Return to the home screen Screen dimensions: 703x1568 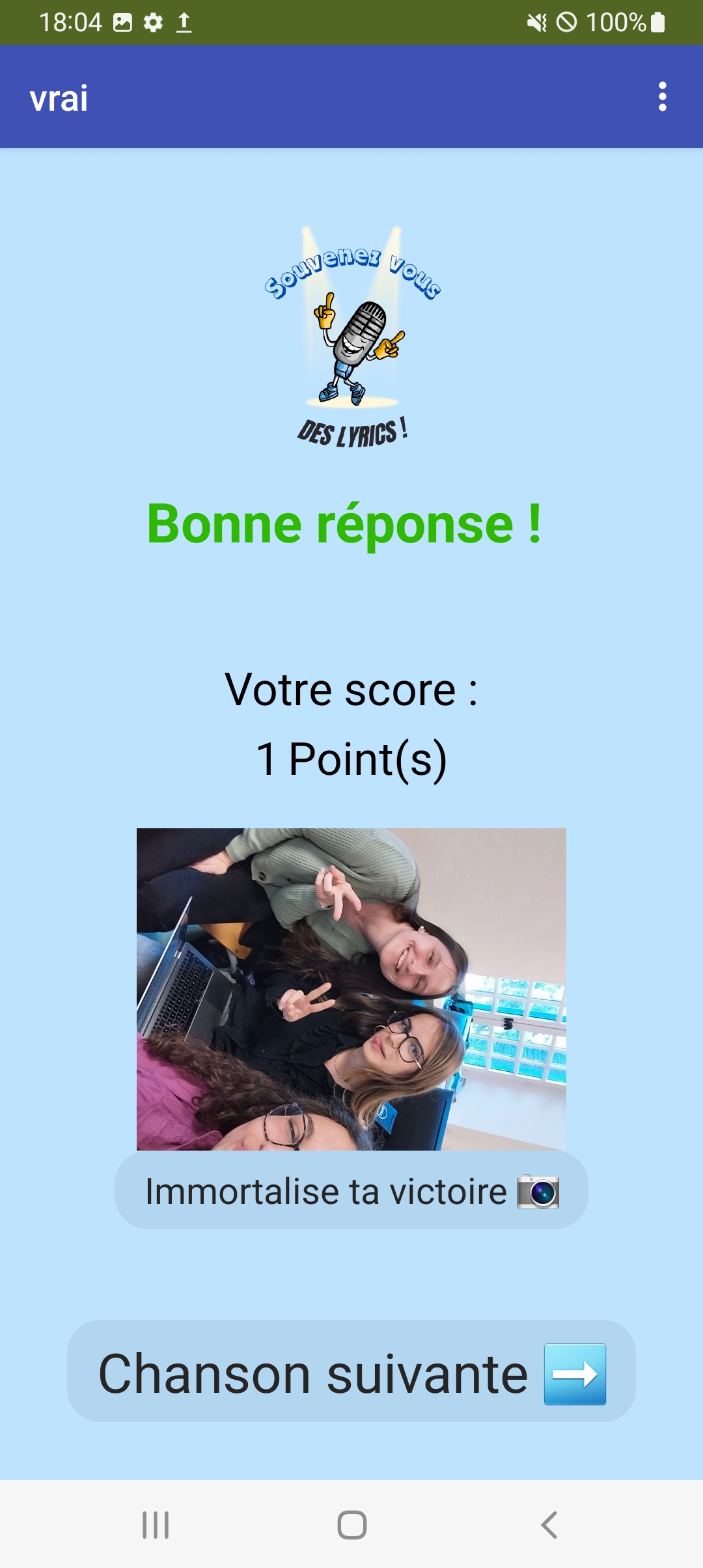coord(351,1525)
